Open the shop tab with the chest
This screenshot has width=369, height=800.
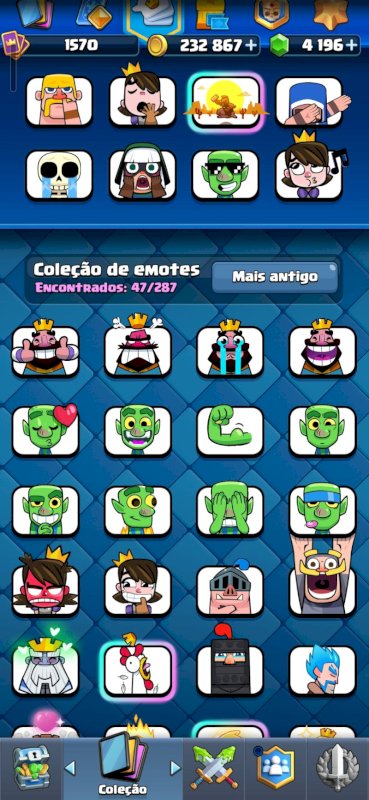pyautogui.click(x=30, y=767)
